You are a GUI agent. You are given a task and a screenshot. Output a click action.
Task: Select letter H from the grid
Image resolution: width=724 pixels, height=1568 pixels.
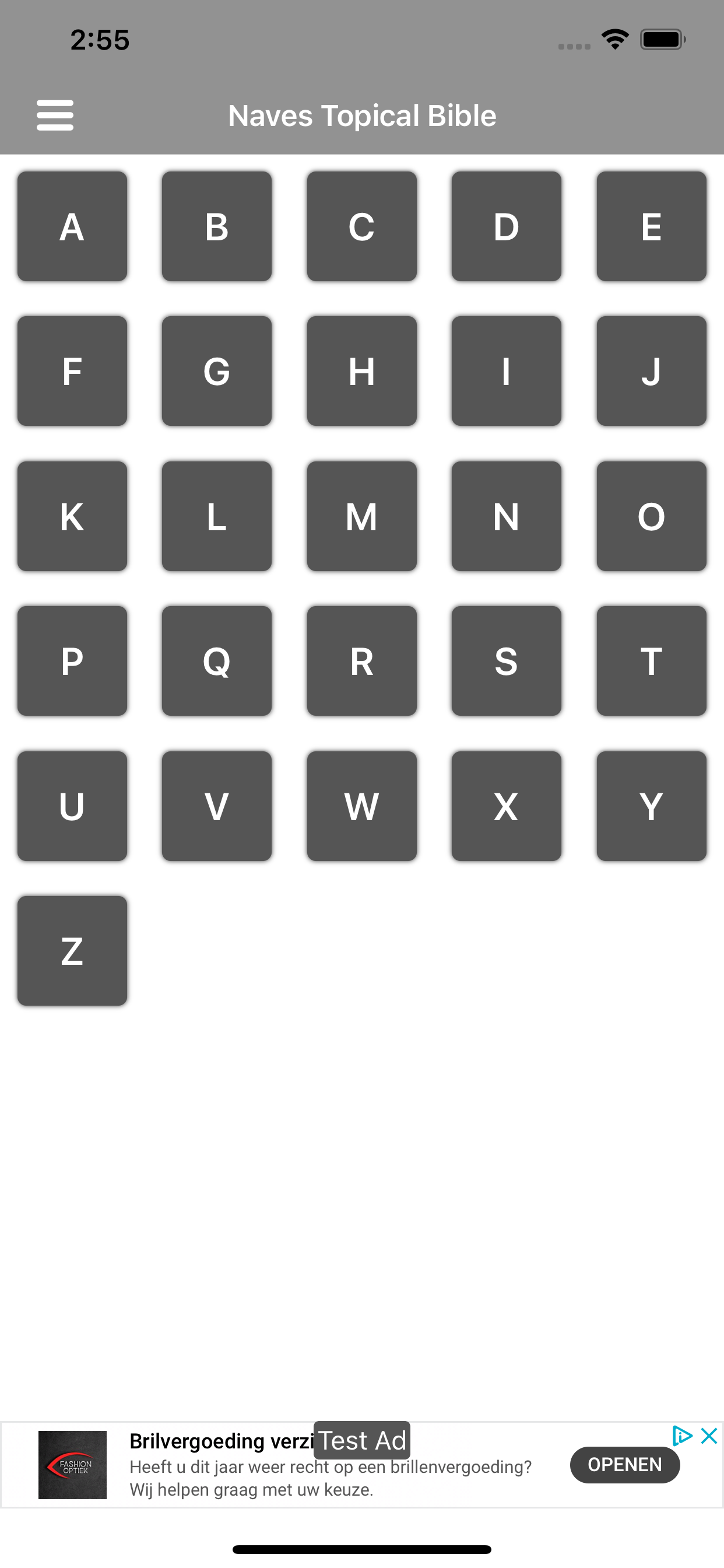click(x=361, y=370)
